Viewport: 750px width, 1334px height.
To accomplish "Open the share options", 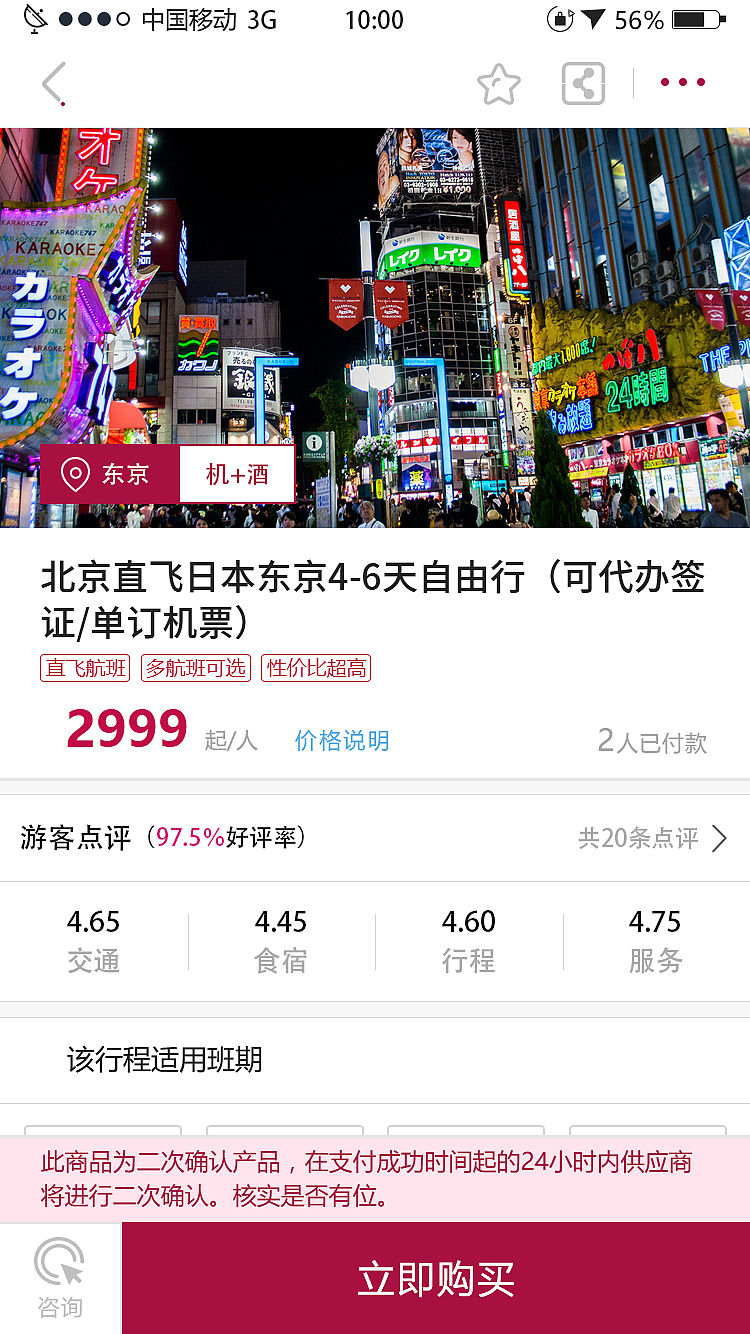I will coord(583,83).
